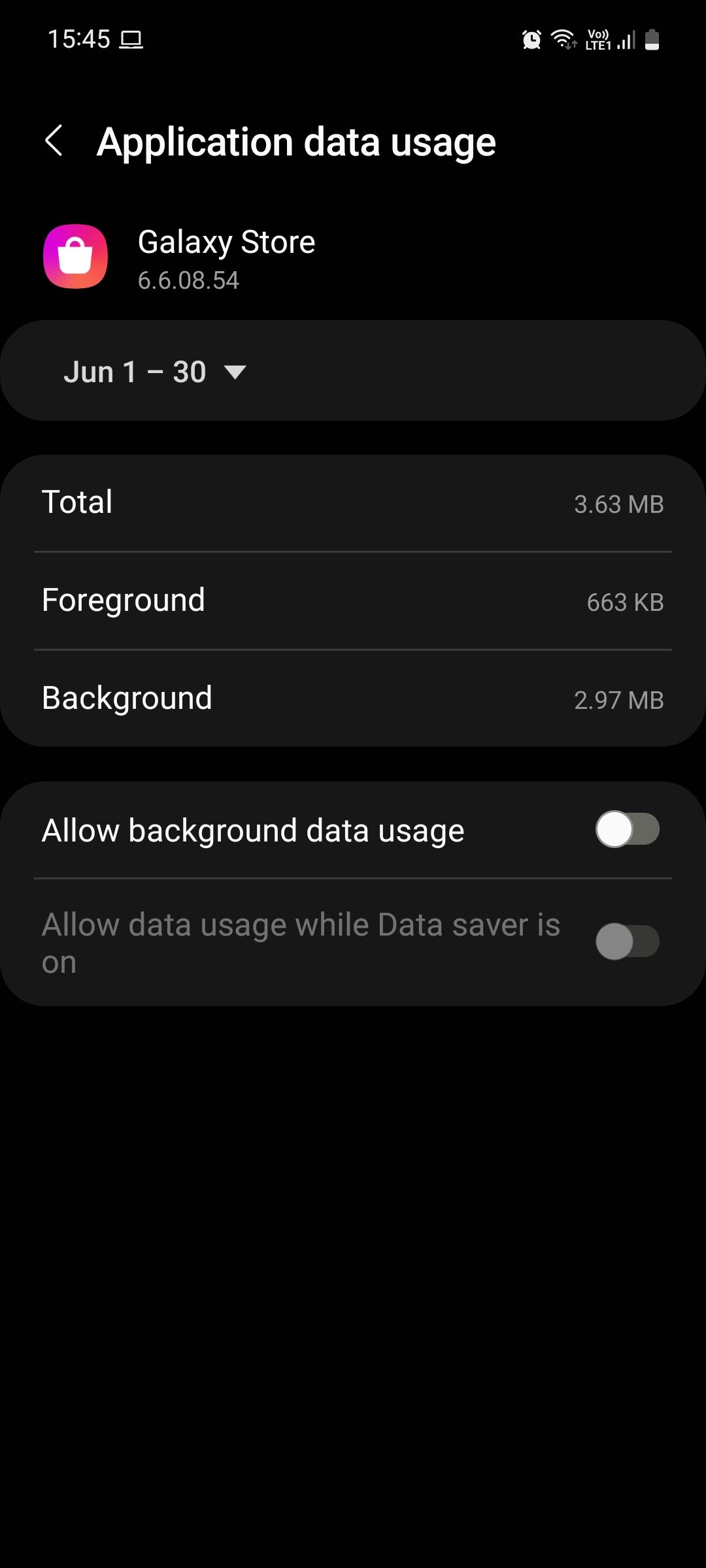Toggle Allow data usage while Data saver is on
This screenshot has width=706, height=1568.
coord(628,943)
